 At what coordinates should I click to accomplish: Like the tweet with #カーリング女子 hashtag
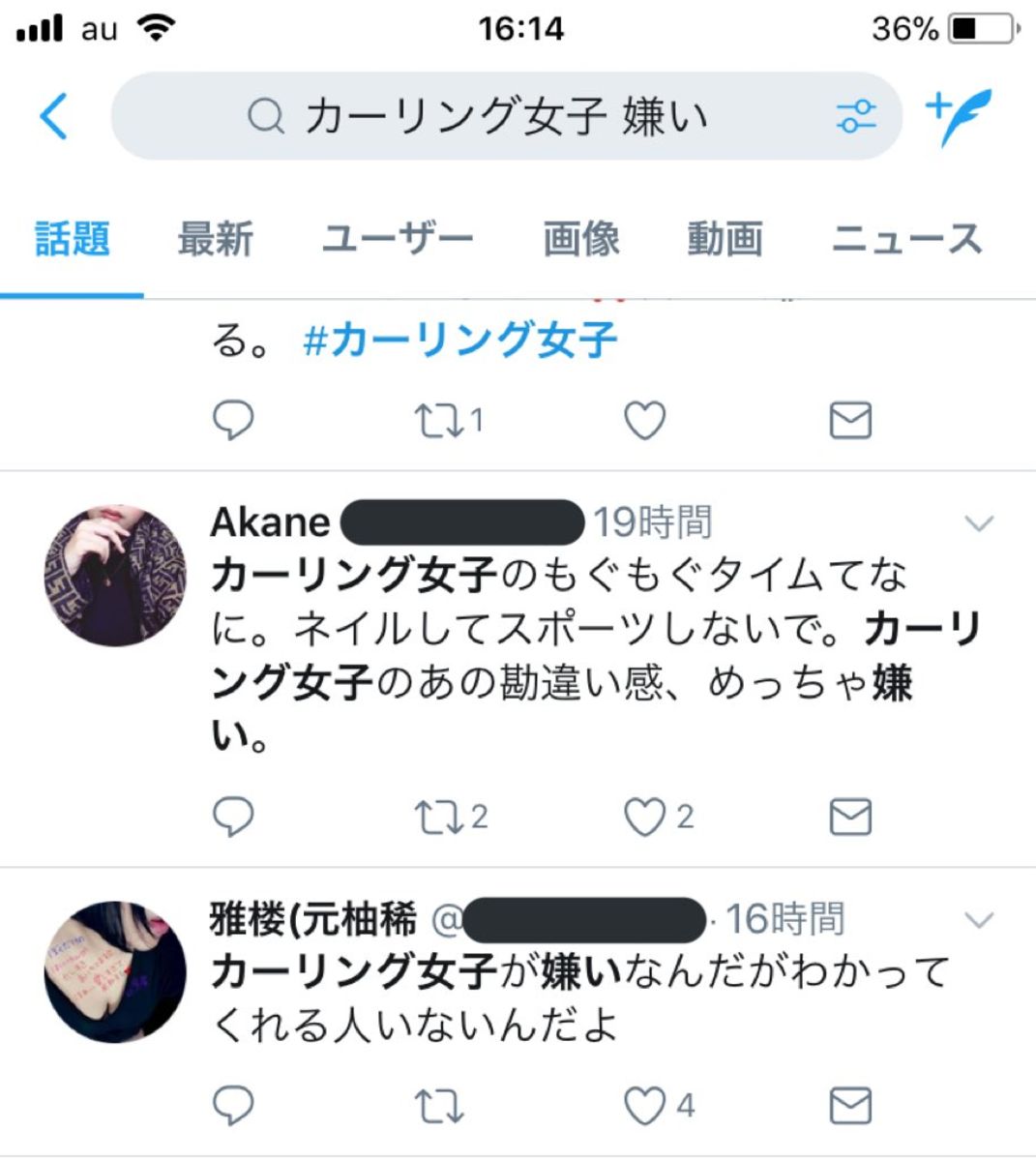point(644,421)
